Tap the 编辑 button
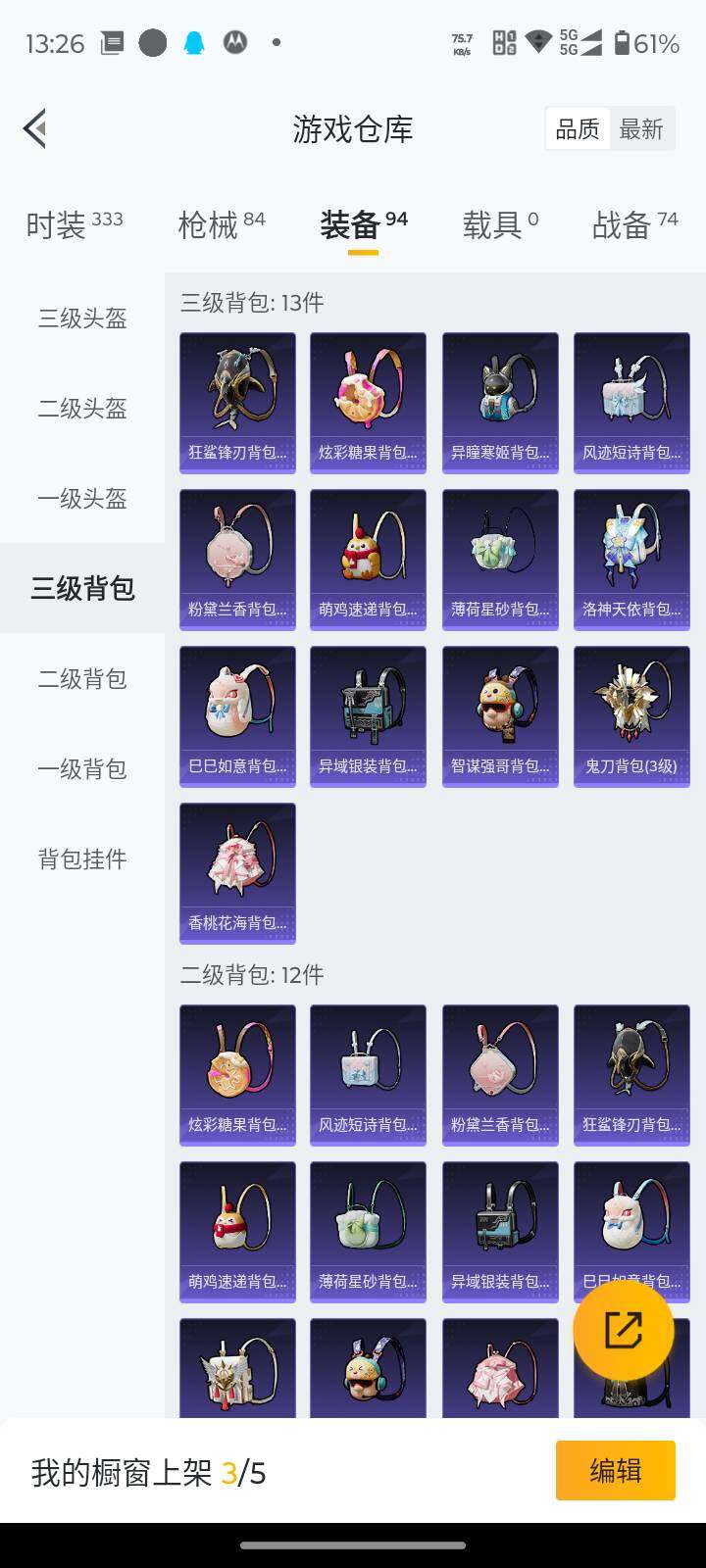This screenshot has width=706, height=1568. (615, 1470)
